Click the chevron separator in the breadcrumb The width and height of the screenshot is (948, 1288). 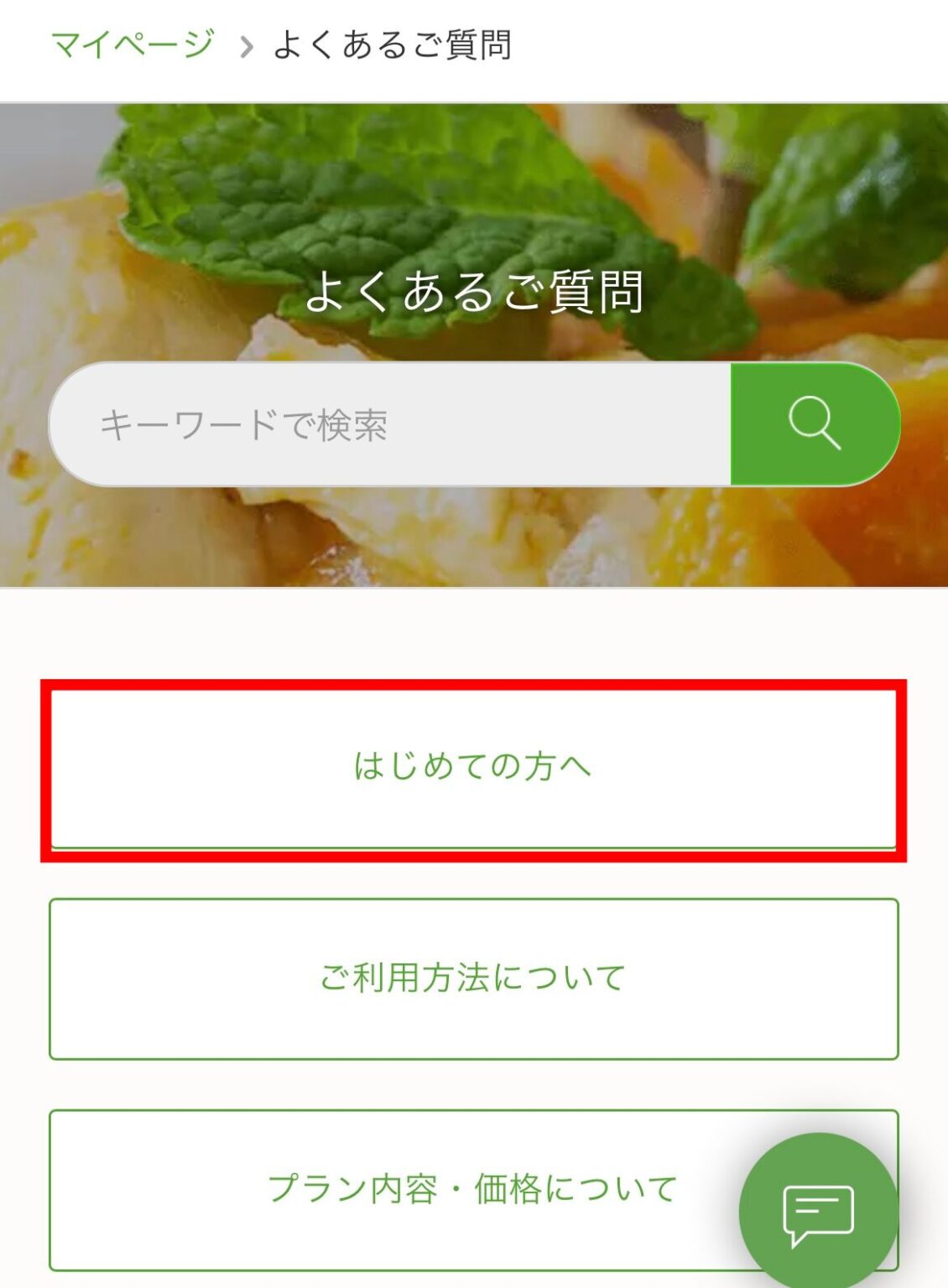[x=244, y=46]
